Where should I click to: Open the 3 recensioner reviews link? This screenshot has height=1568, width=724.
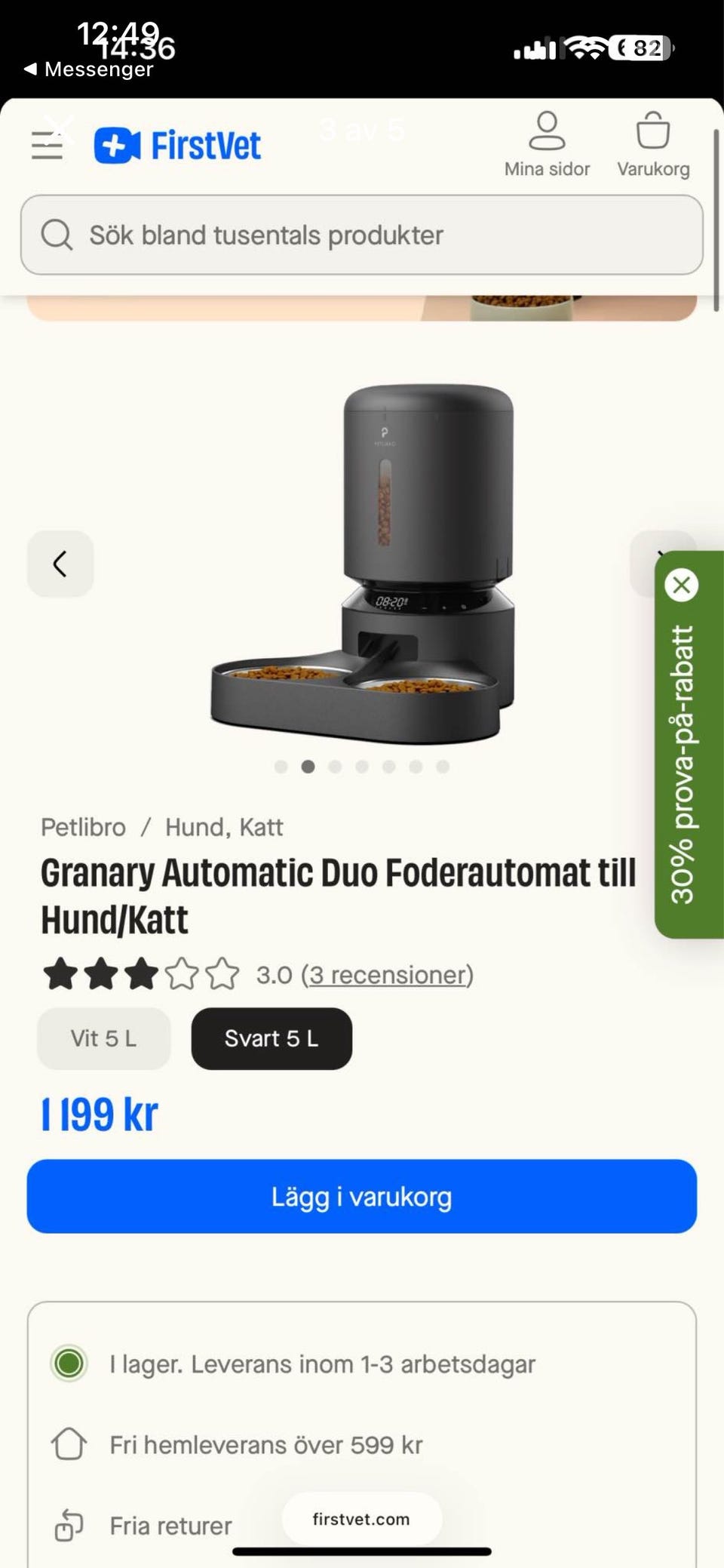[388, 975]
